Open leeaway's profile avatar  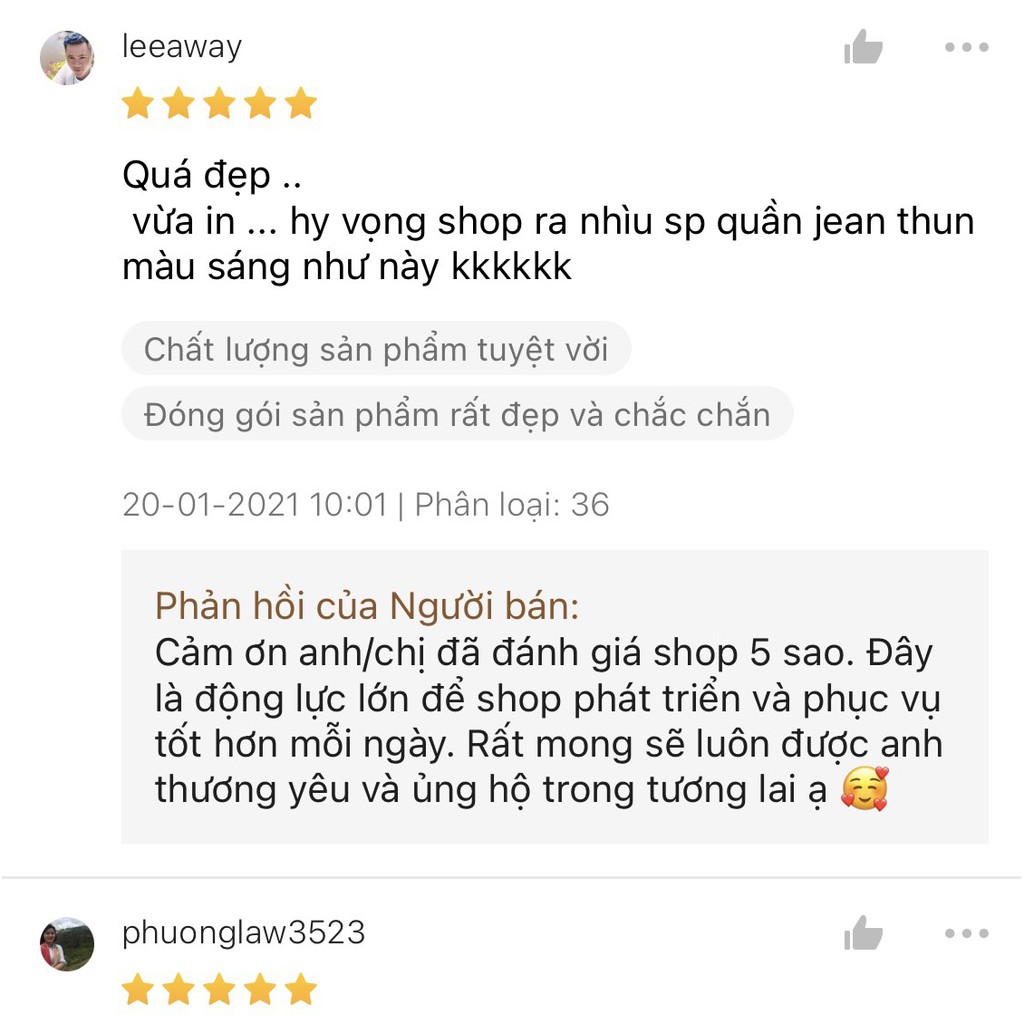point(67,58)
